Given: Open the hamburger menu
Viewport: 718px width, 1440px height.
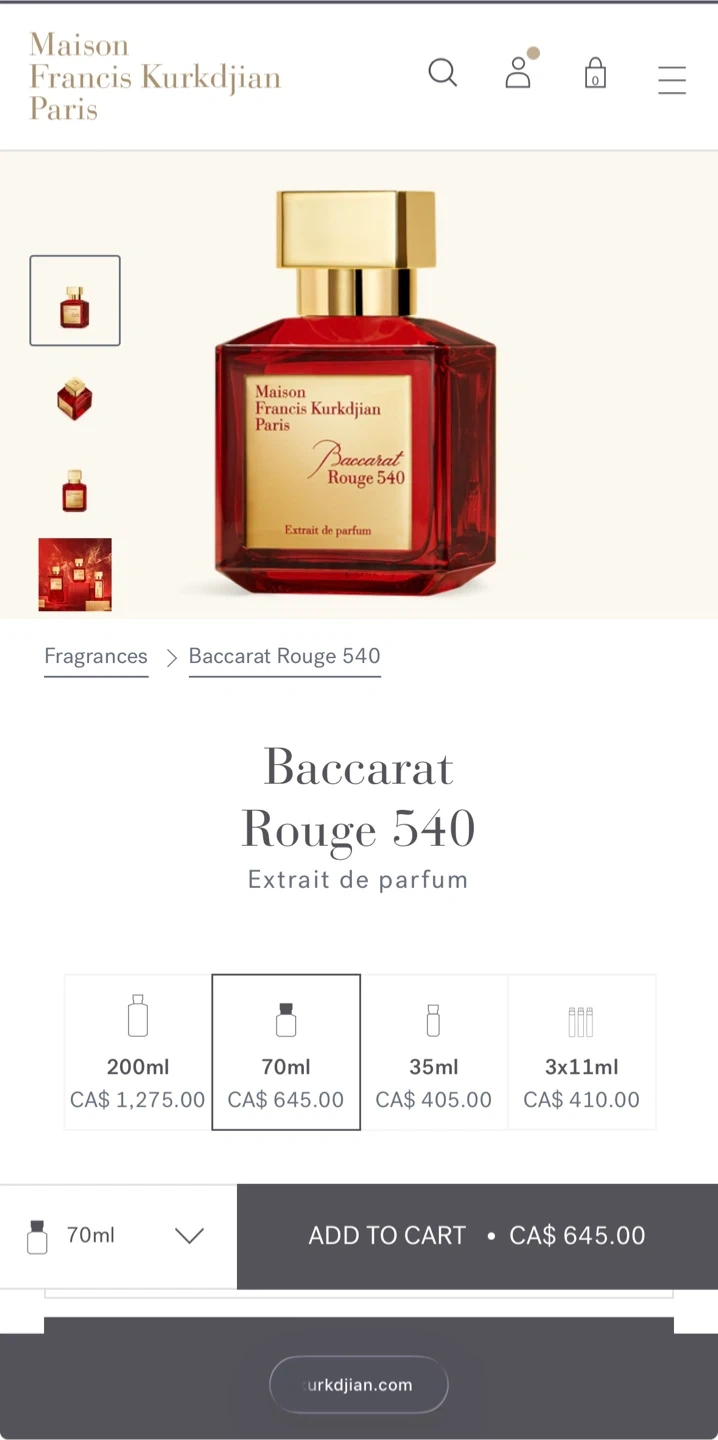Looking at the screenshot, I should (x=672, y=79).
